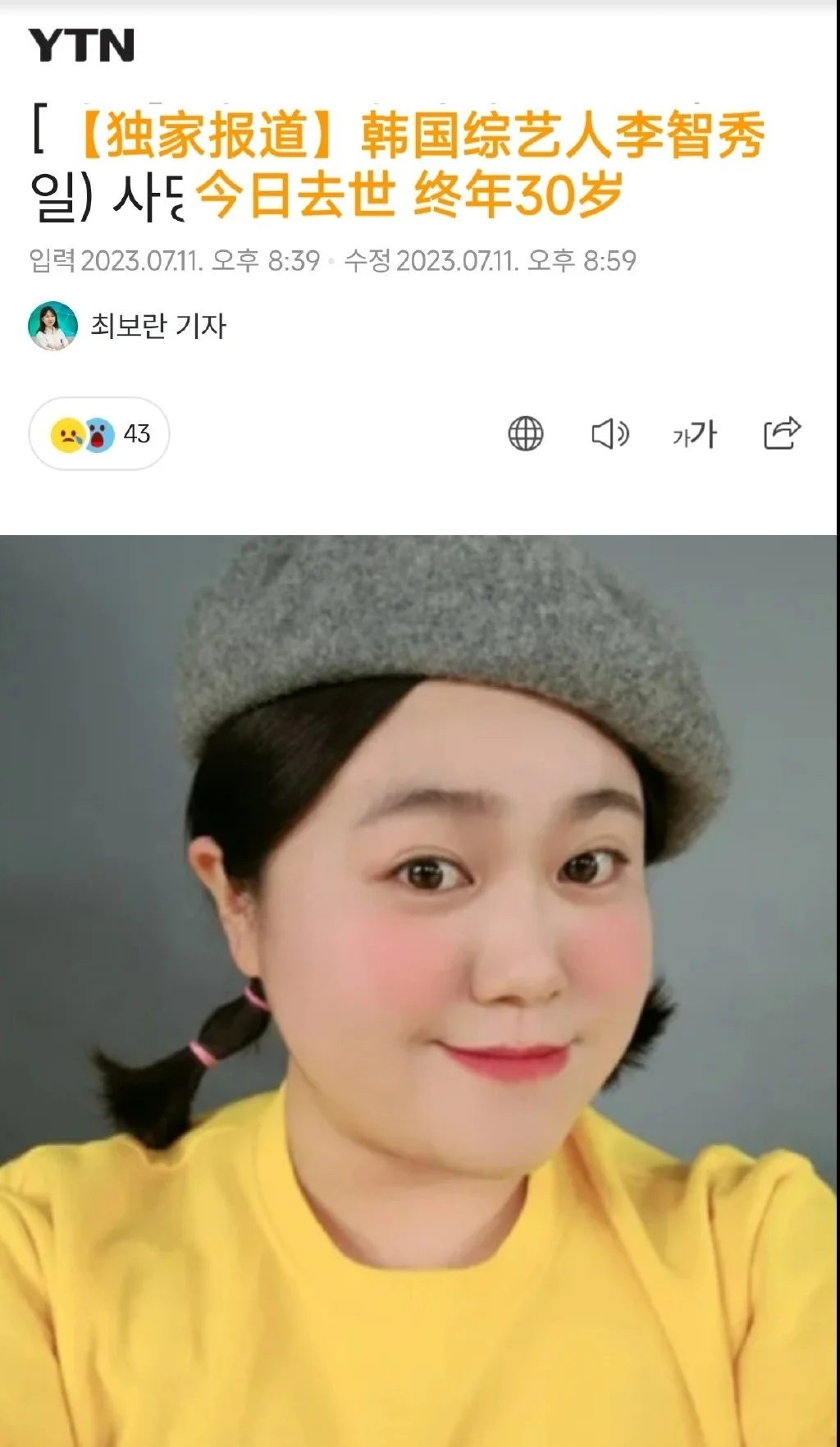This screenshot has width=840, height=1447.
Task: Open the article's main photo
Action: tap(418, 985)
